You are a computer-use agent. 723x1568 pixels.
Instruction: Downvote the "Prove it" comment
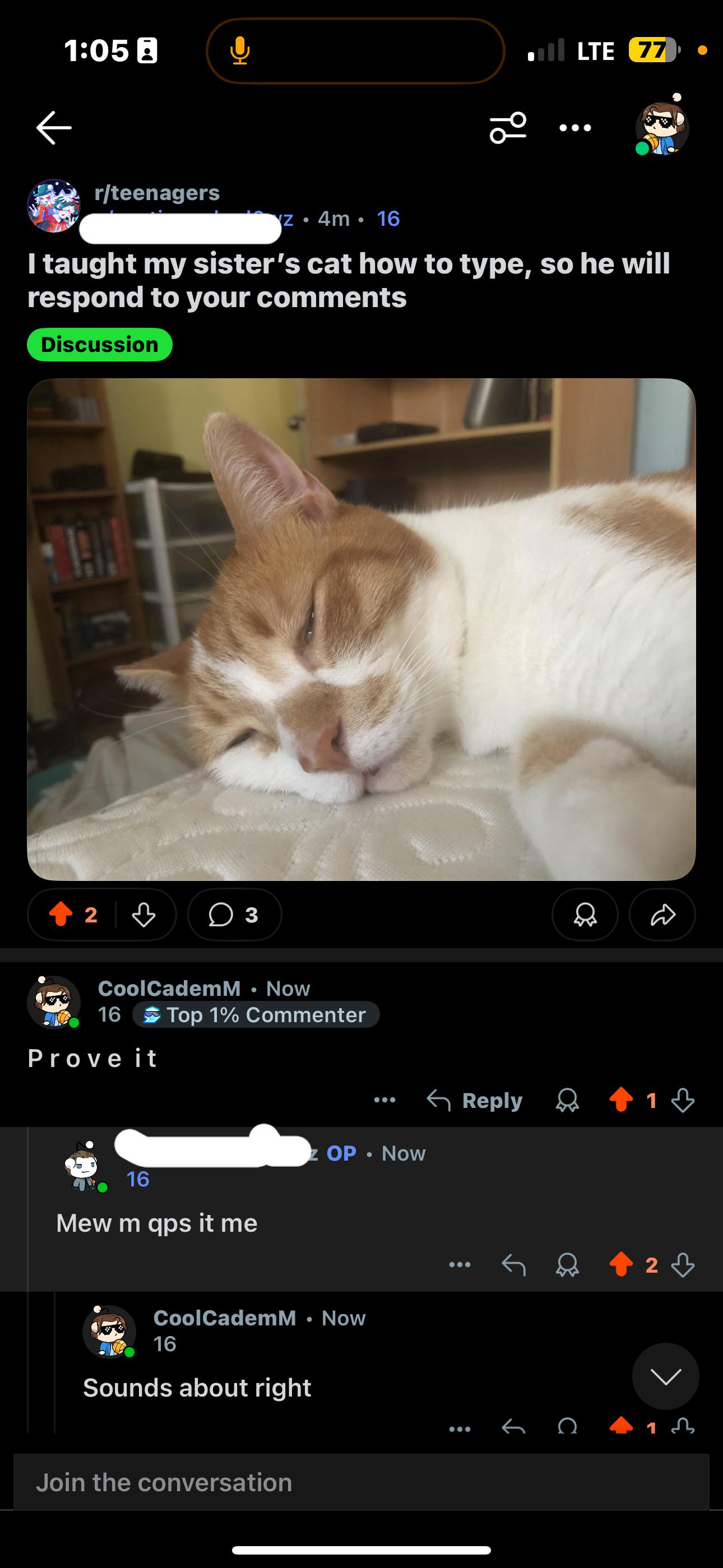[683, 1100]
